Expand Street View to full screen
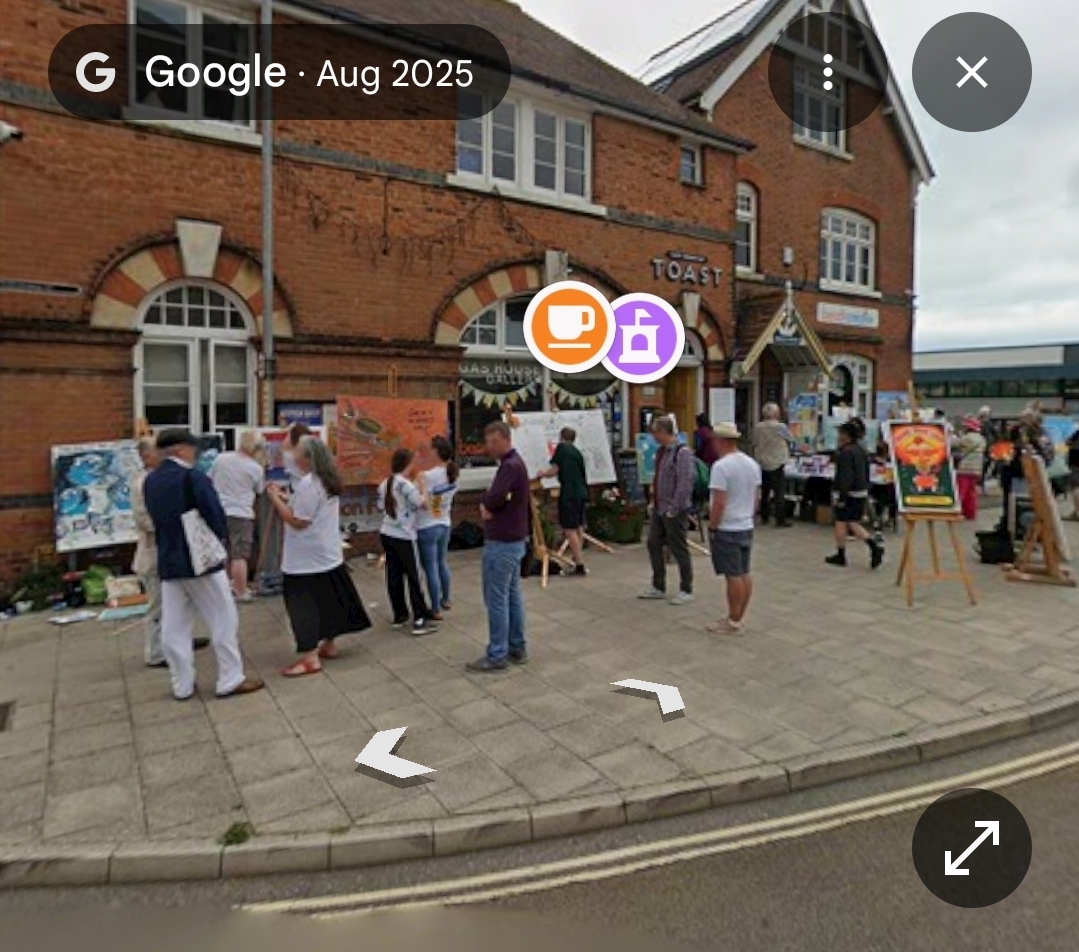Viewport: 1079px width, 952px height. click(971, 847)
